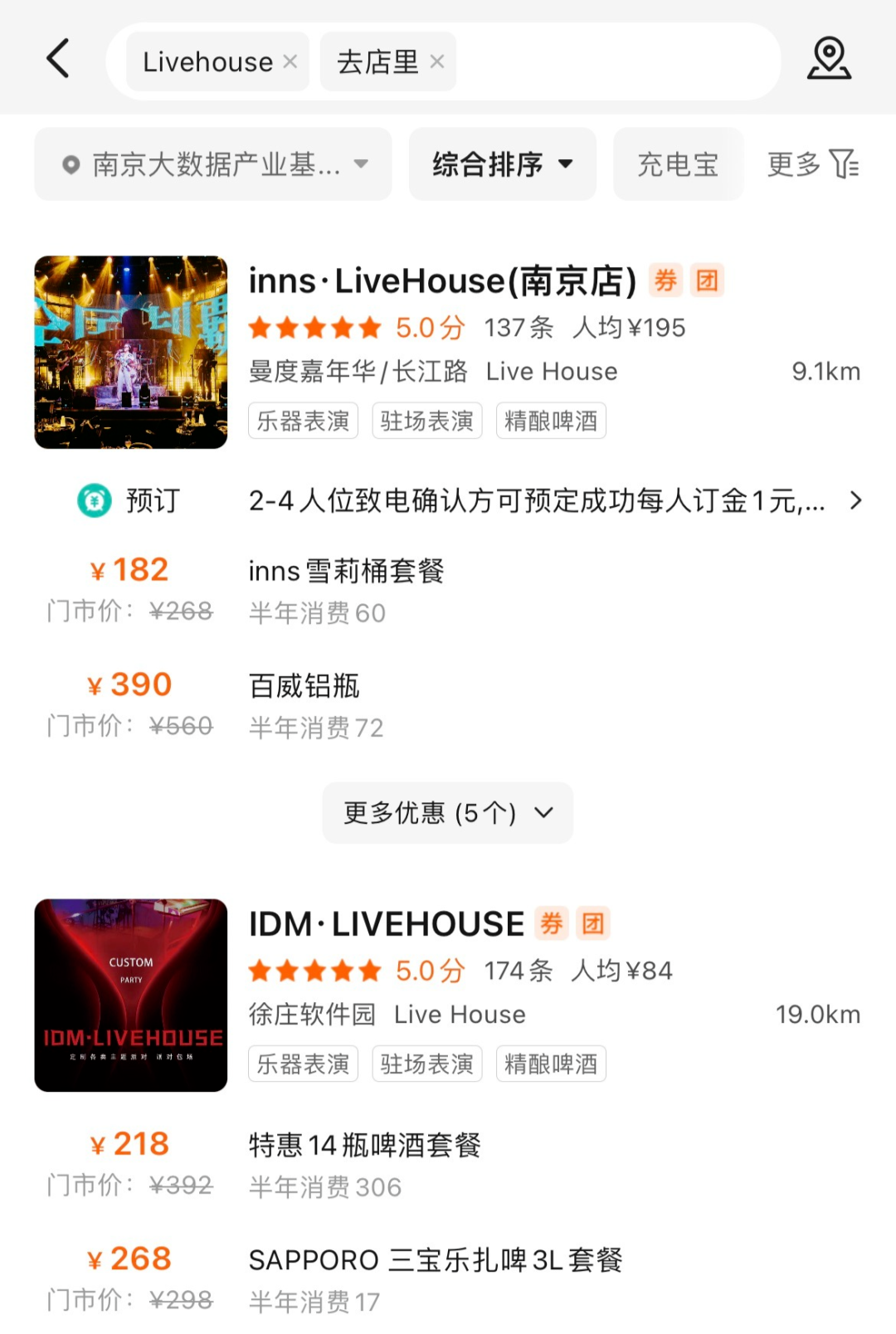Open the 综合排序 sort dropdown

[x=502, y=164]
